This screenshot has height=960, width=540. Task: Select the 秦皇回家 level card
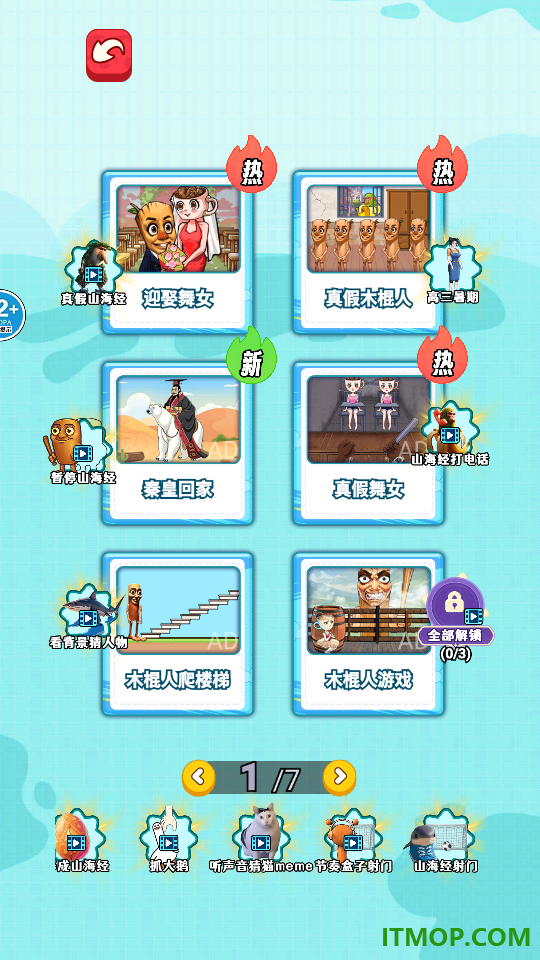178,443
